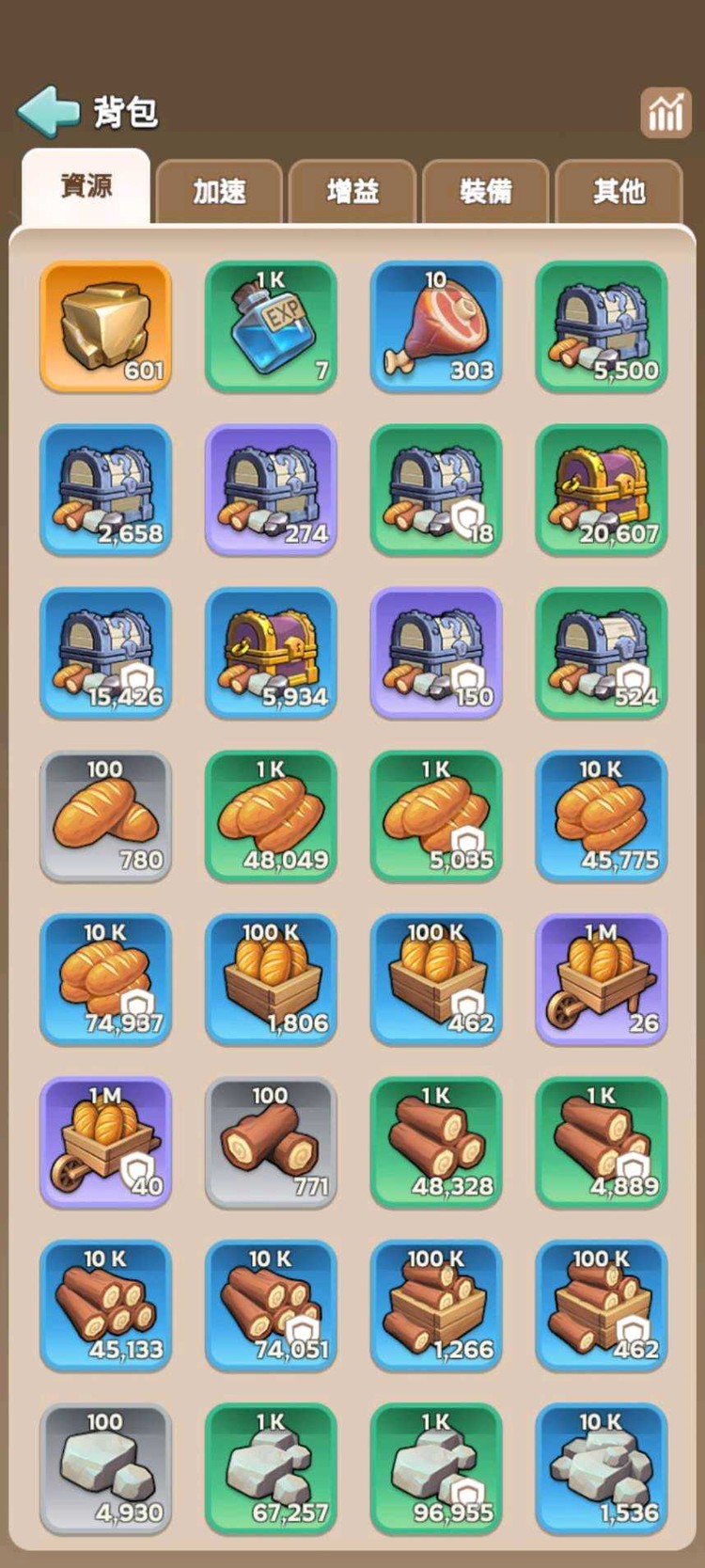Go back using the arrow next to 背包
The width and height of the screenshot is (705, 1568).
tap(47, 112)
